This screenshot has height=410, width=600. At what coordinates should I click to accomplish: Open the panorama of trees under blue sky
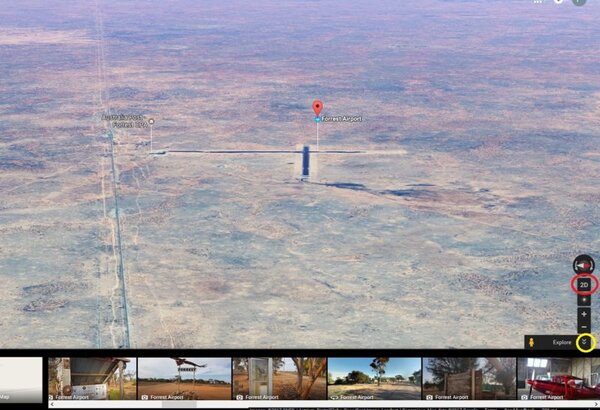pyautogui.click(x=374, y=378)
